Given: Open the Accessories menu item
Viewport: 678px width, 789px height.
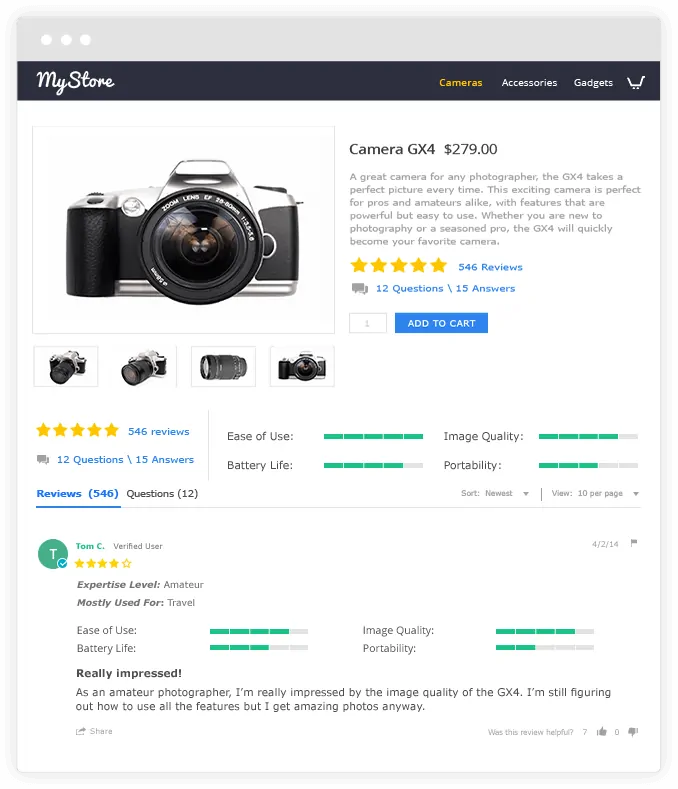Looking at the screenshot, I should point(529,83).
